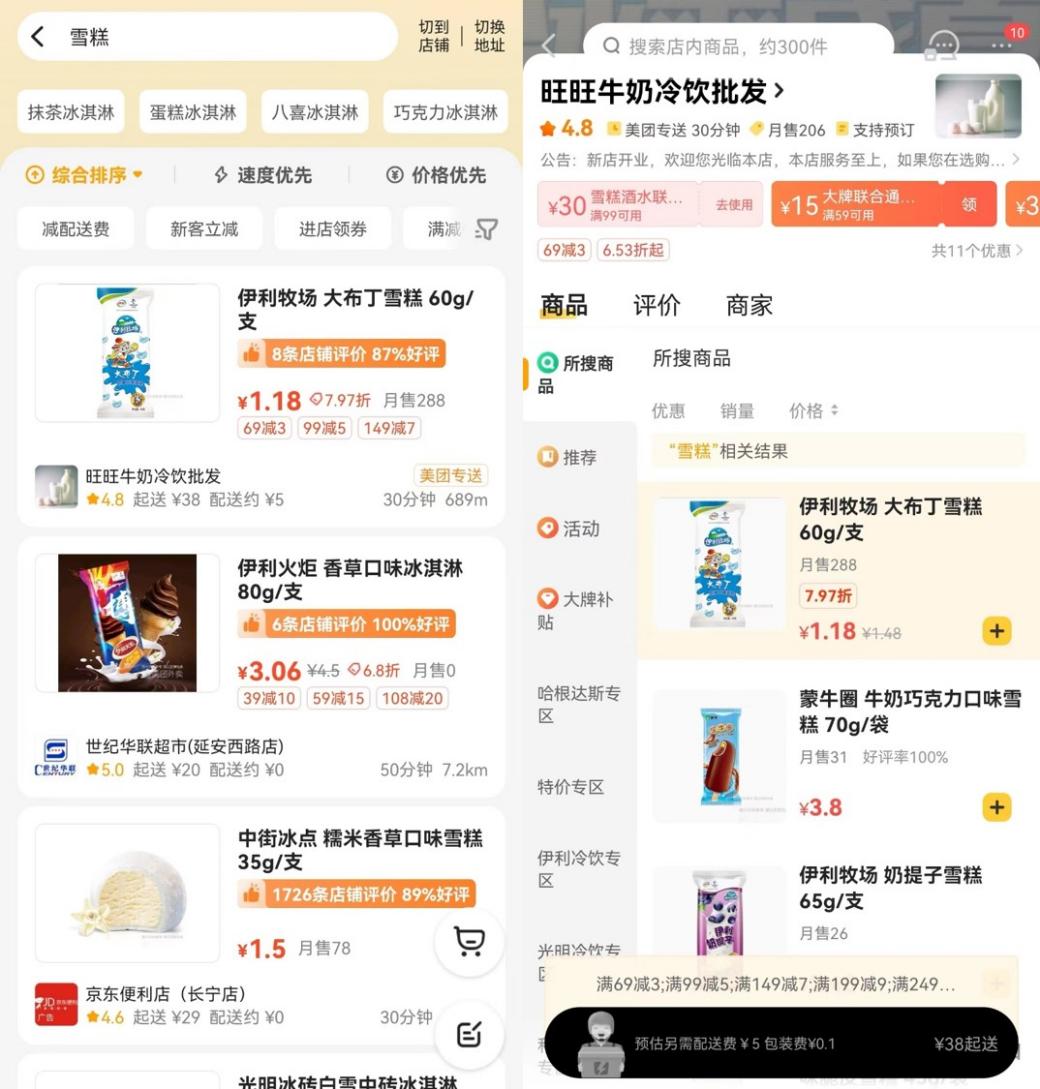
Task: Tap the feedback pencil icon below the cart
Action: [x=469, y=1037]
